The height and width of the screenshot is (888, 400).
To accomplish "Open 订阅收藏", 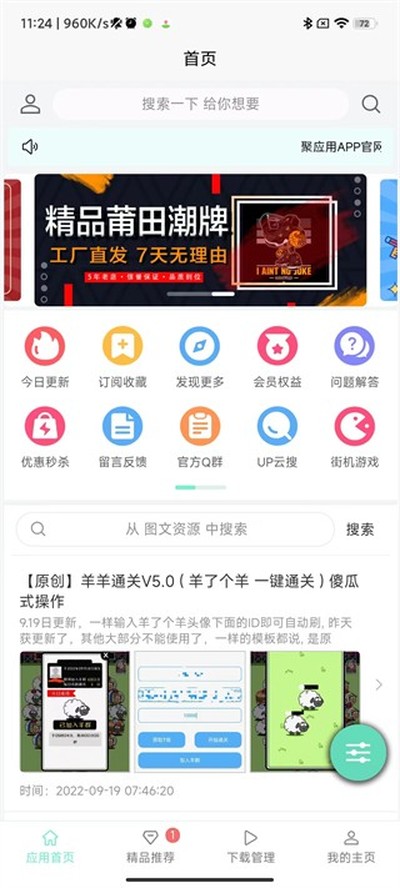I will point(122,358).
